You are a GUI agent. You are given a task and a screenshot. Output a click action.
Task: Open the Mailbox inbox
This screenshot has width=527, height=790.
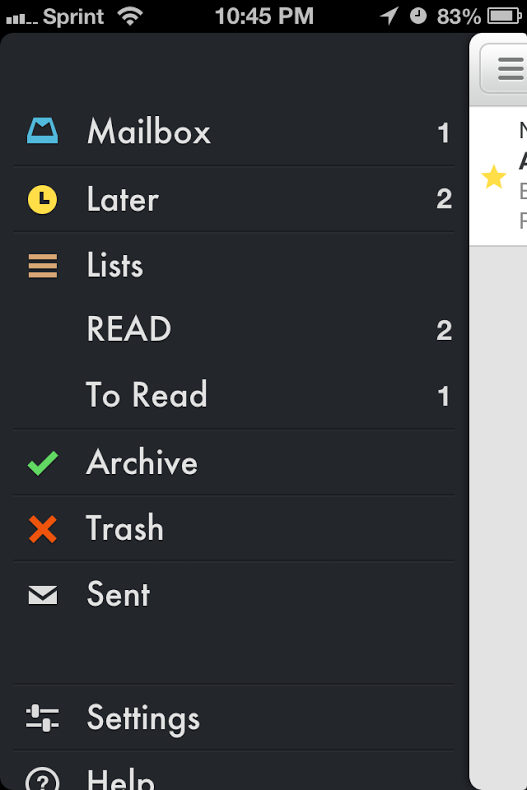pos(234,133)
